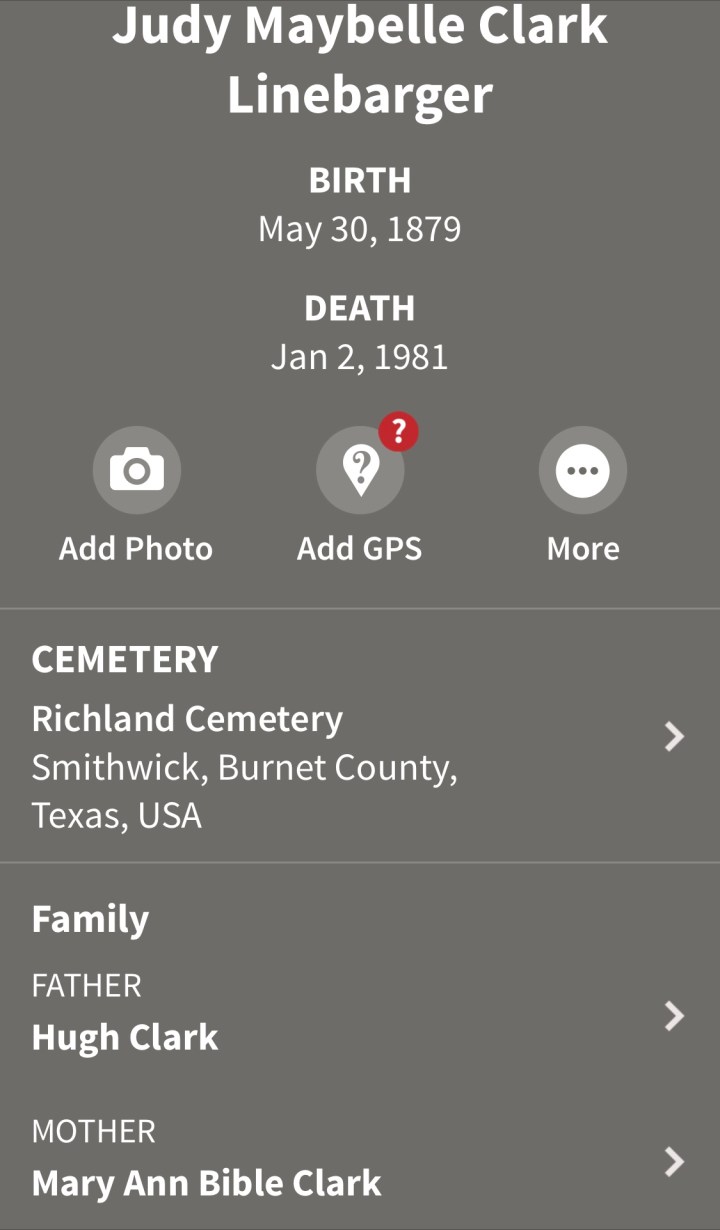Add GPS location for this memorial

(x=360, y=470)
